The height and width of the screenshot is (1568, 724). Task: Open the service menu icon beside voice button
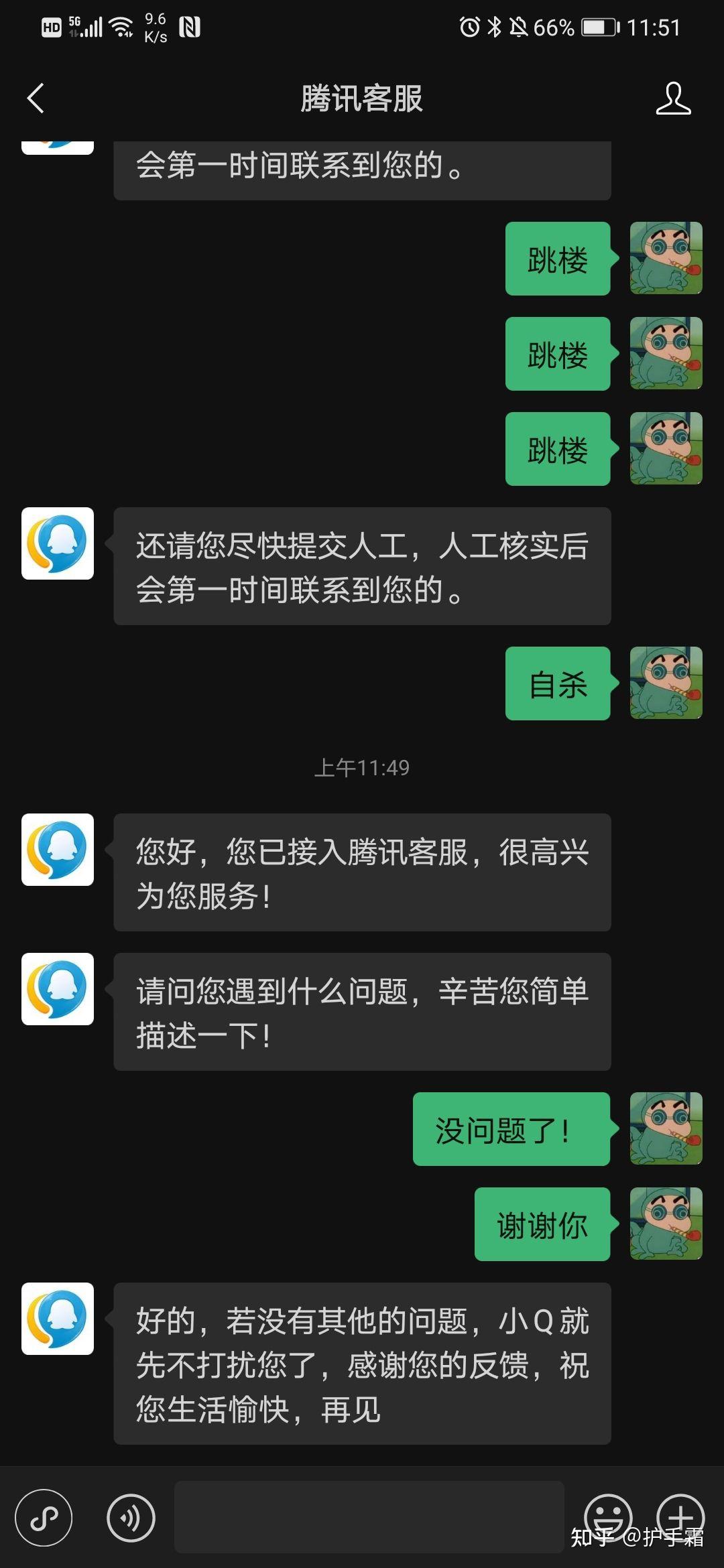point(44,1517)
